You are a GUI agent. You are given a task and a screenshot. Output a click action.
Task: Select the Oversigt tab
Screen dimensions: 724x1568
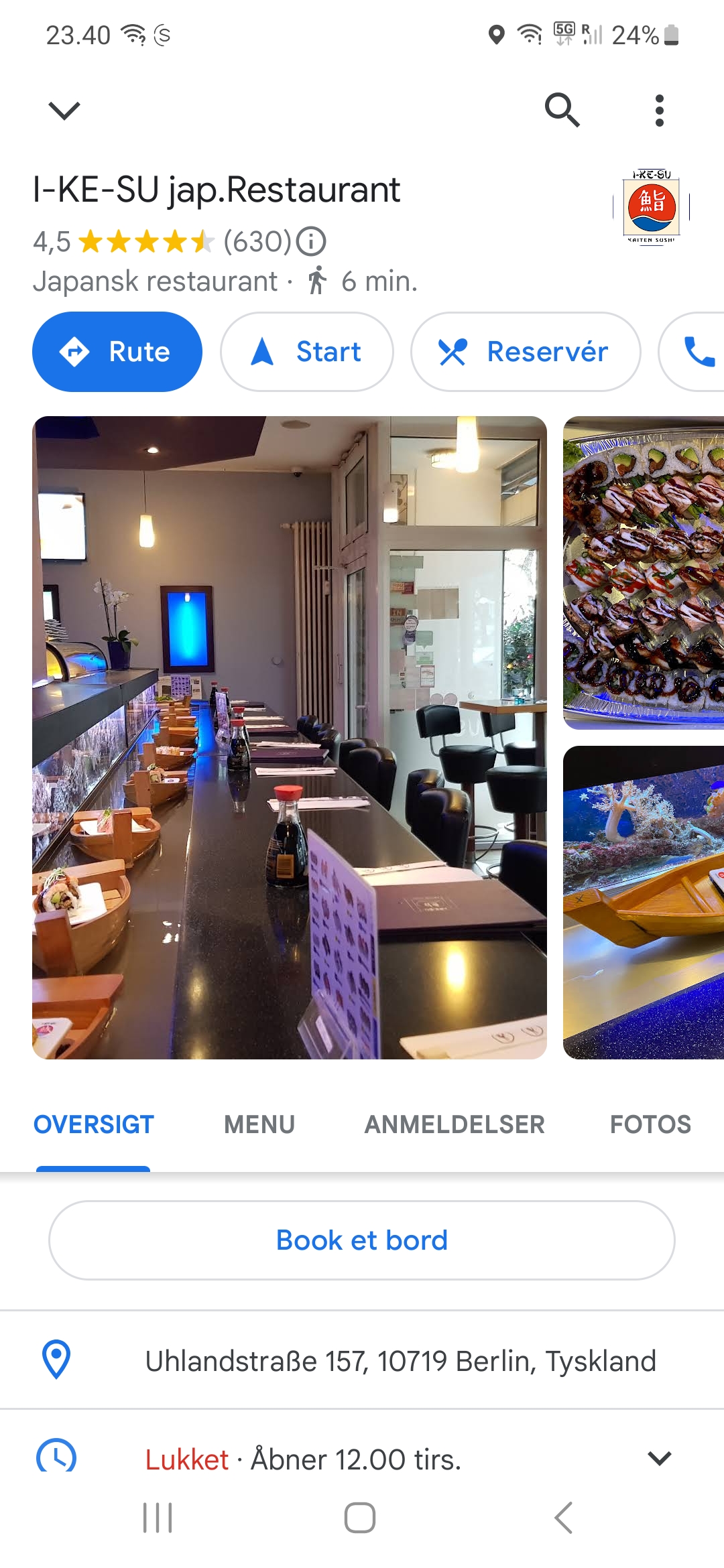[x=94, y=1124]
